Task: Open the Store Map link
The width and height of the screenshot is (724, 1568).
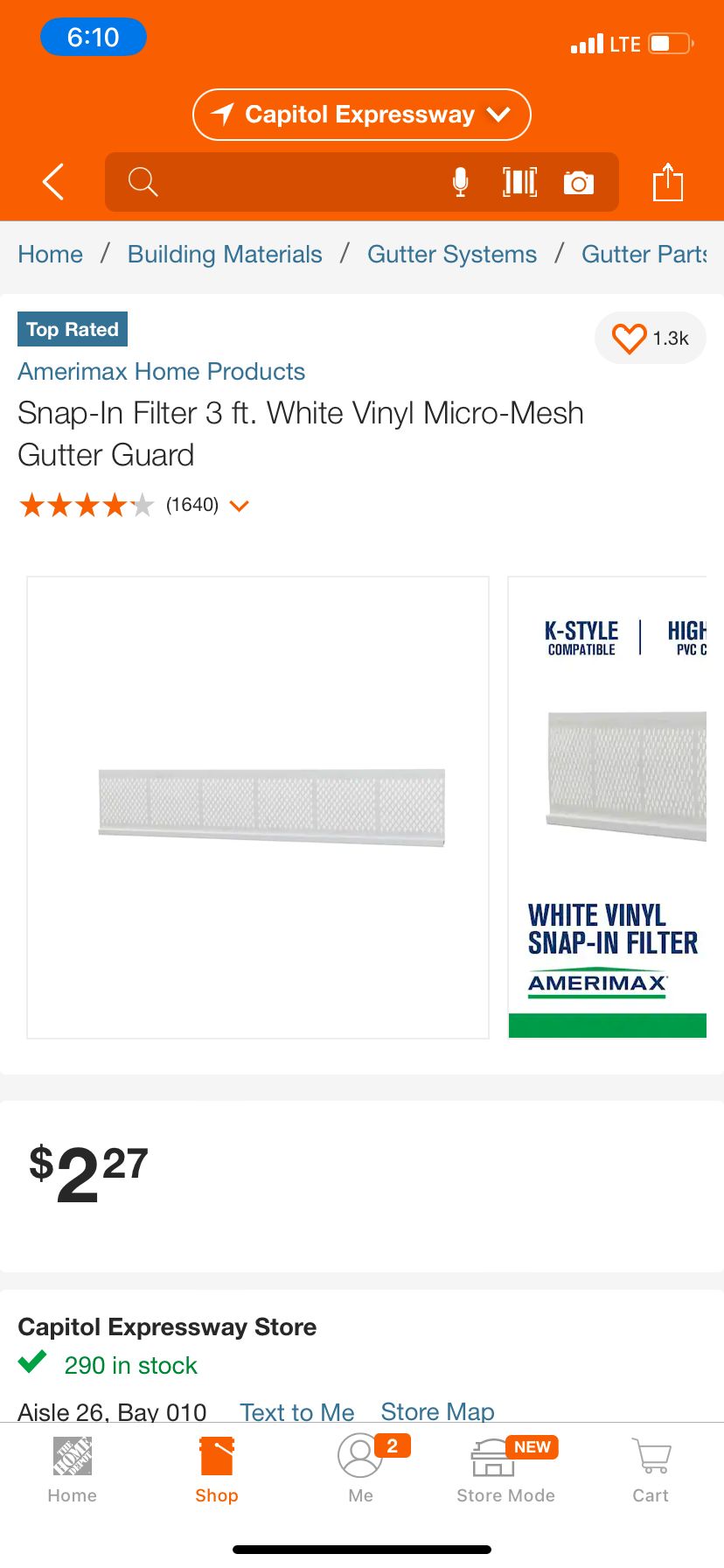Action: [437, 1411]
